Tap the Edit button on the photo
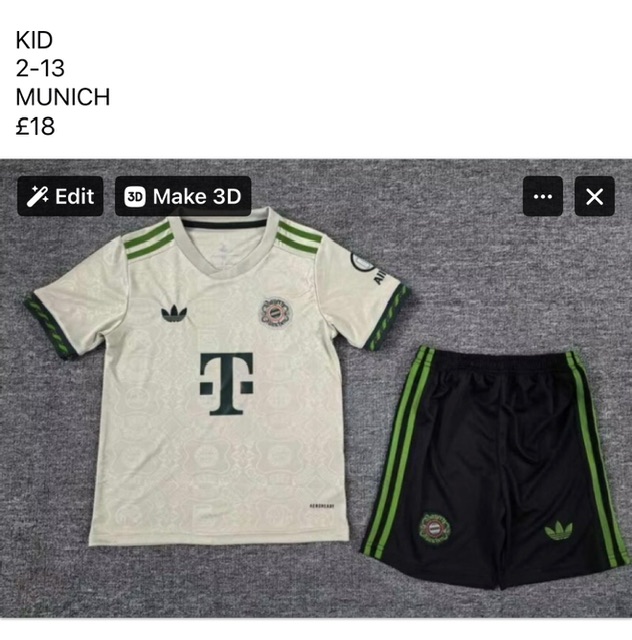Viewport: 632px width, 640px height. point(60,196)
